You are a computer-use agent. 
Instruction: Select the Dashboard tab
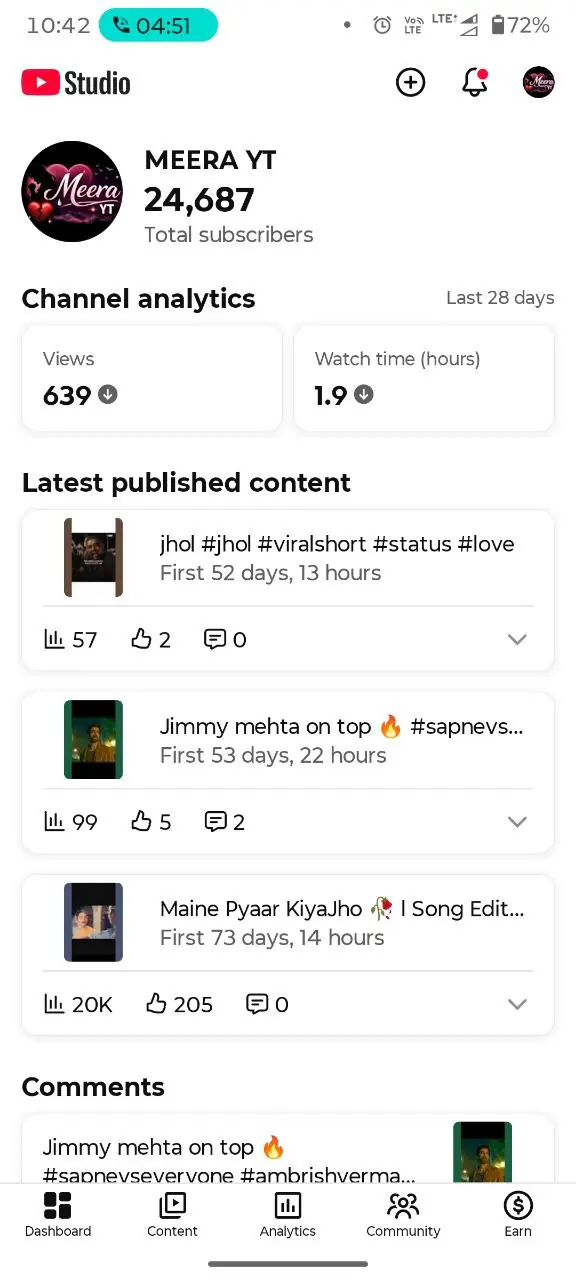click(58, 1214)
